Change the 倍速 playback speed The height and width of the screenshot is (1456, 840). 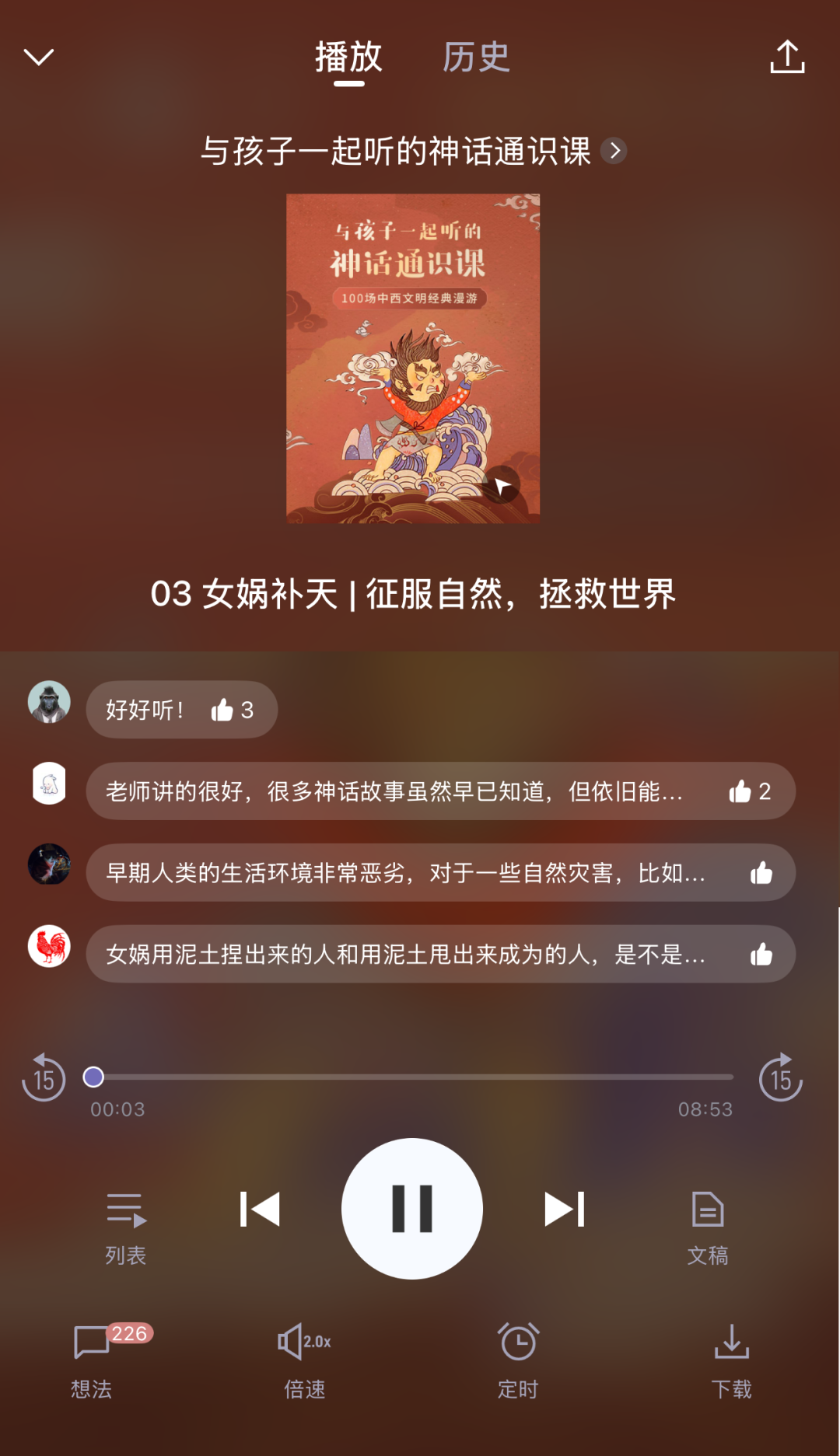[x=304, y=1356]
